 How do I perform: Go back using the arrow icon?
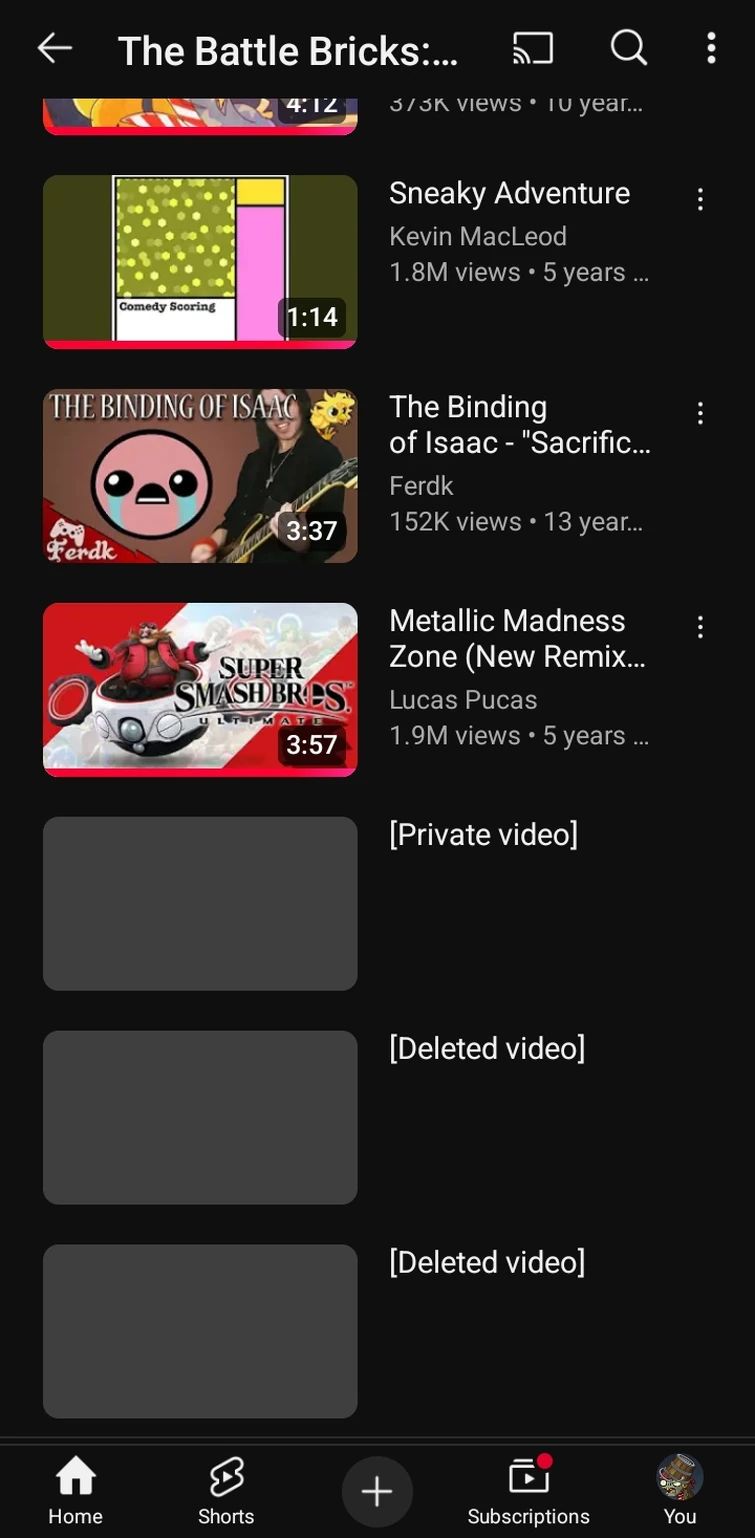[55, 48]
